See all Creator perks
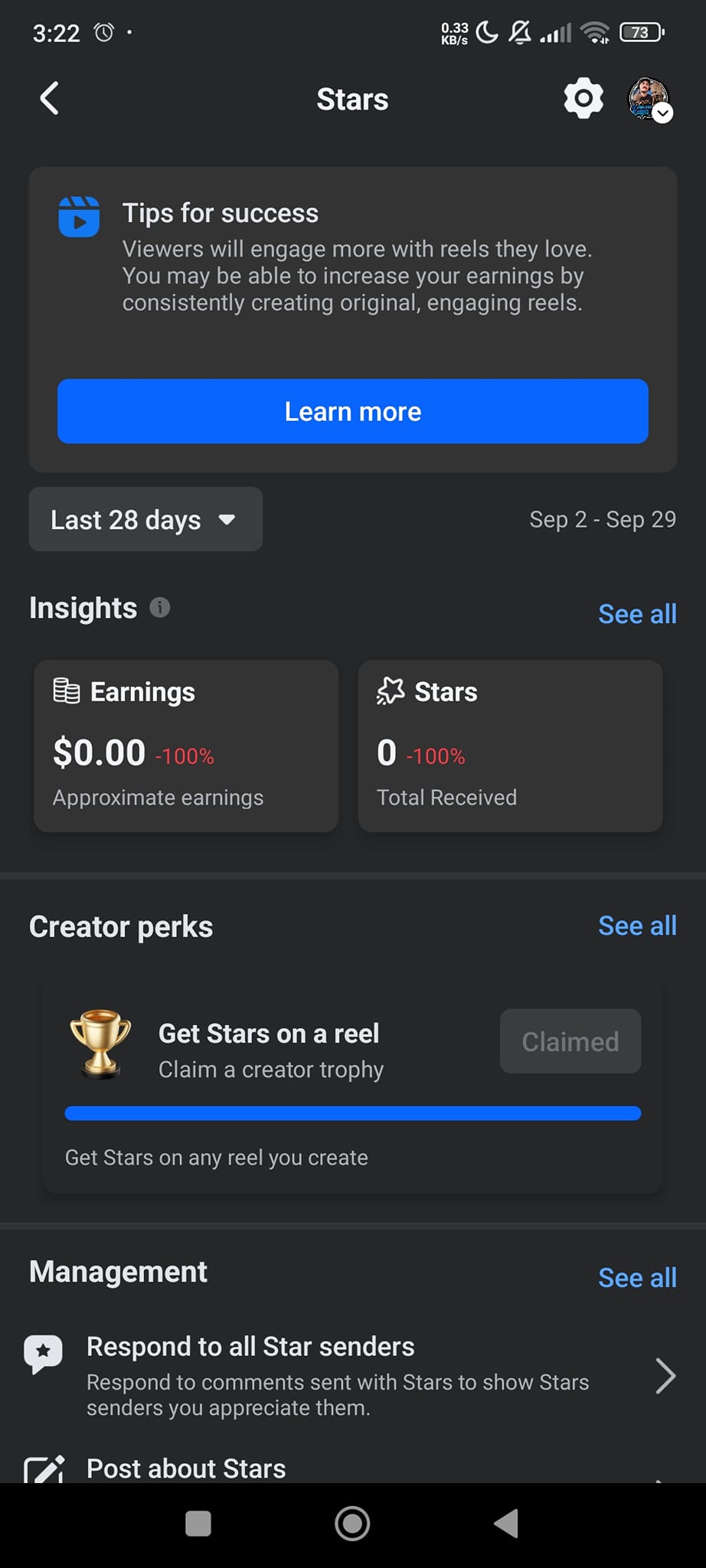The height and width of the screenshot is (1568, 706). (x=637, y=926)
